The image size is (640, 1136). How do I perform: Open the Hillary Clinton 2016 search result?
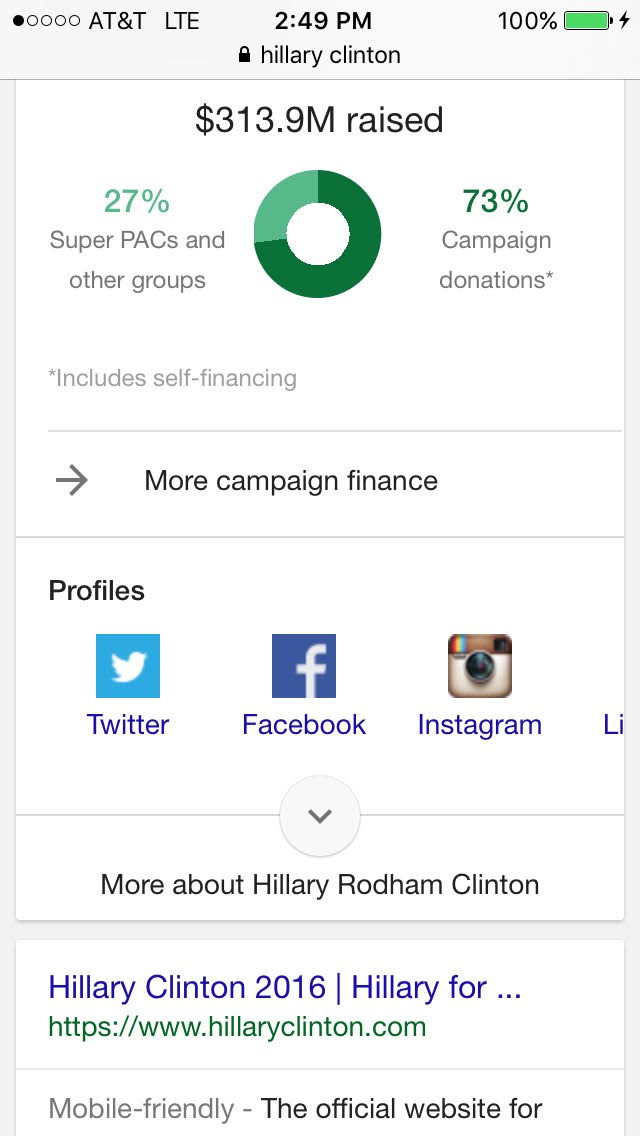click(x=285, y=988)
